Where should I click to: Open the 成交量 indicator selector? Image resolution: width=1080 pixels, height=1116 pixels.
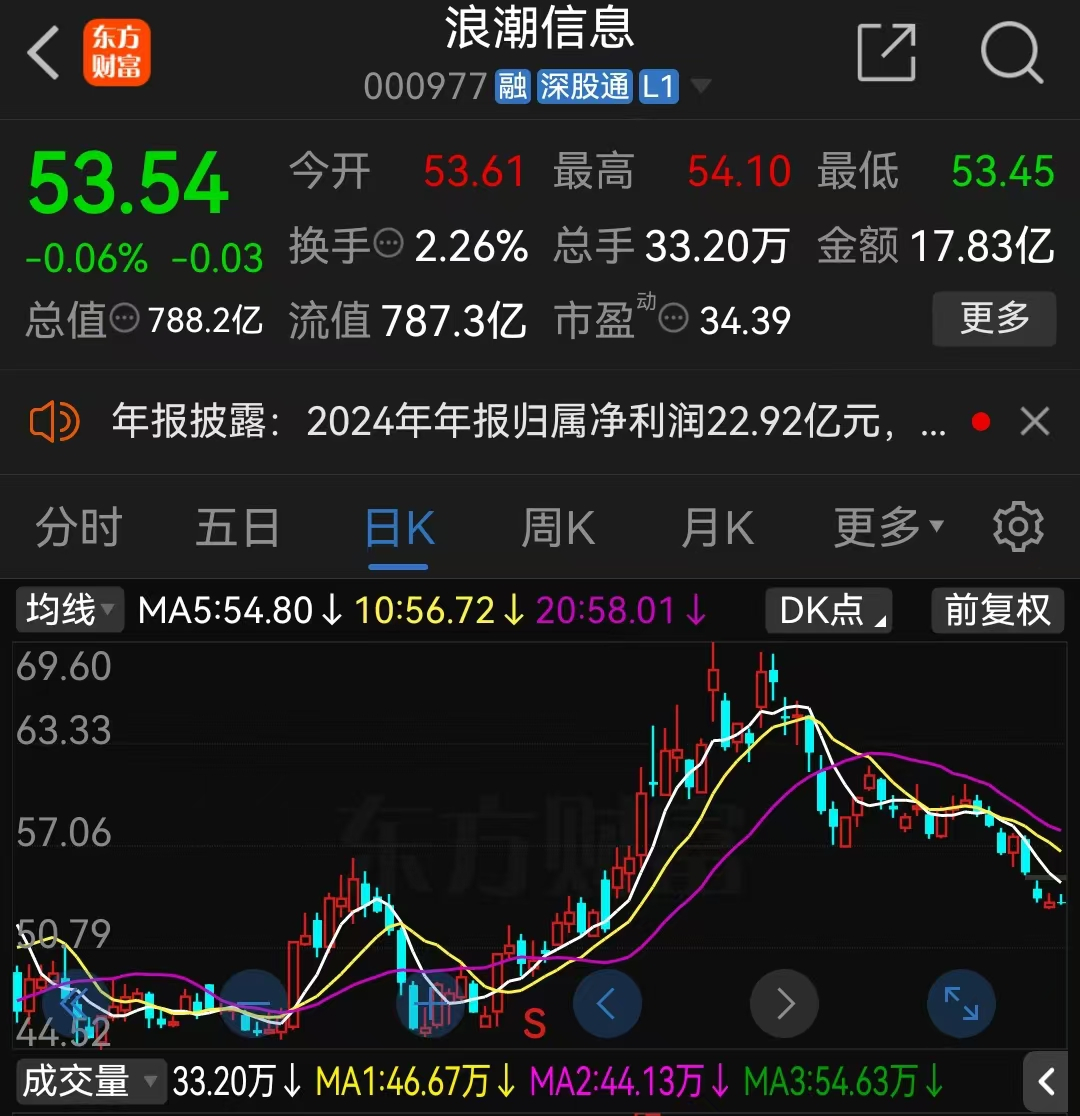(90, 1081)
